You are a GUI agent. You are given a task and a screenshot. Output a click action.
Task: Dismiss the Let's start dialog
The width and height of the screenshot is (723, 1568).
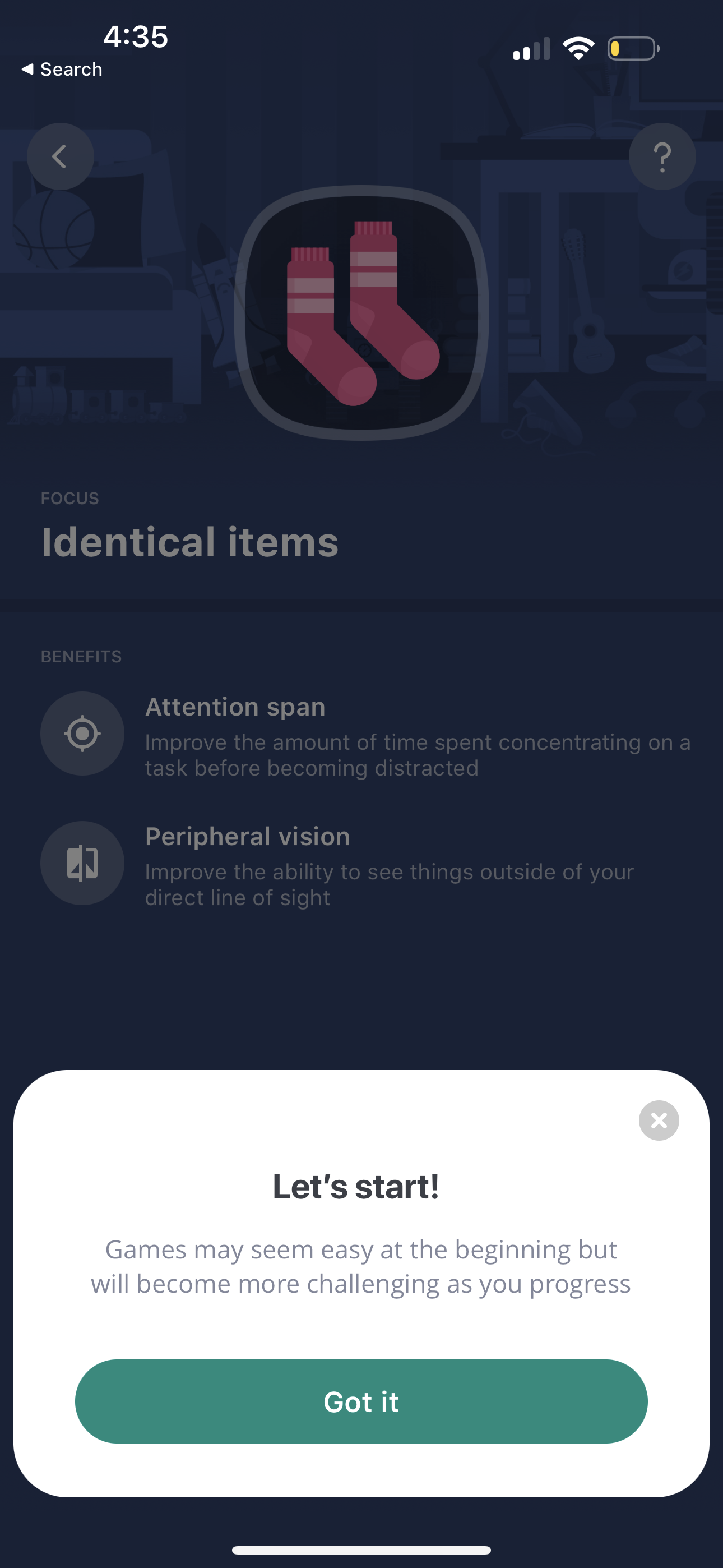[x=659, y=1120]
